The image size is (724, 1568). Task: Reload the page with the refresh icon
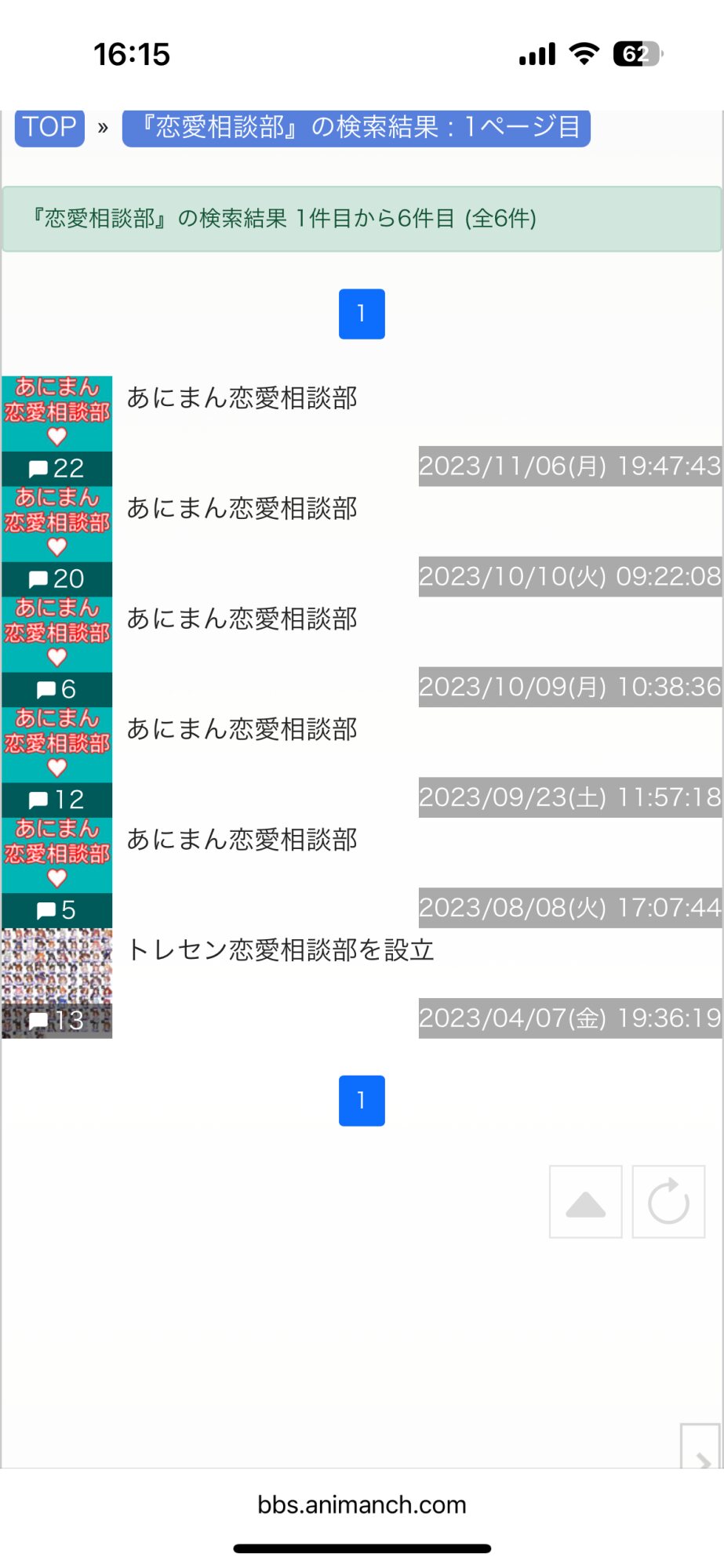[668, 1202]
